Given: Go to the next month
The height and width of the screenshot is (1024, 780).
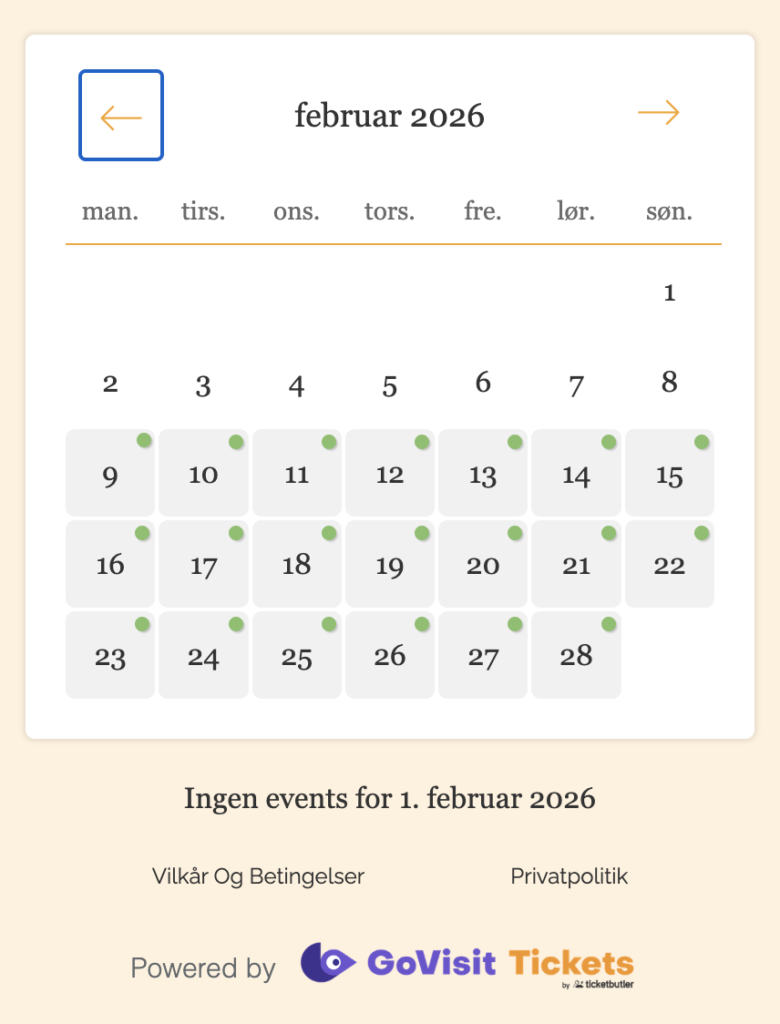Looking at the screenshot, I should pos(658,113).
